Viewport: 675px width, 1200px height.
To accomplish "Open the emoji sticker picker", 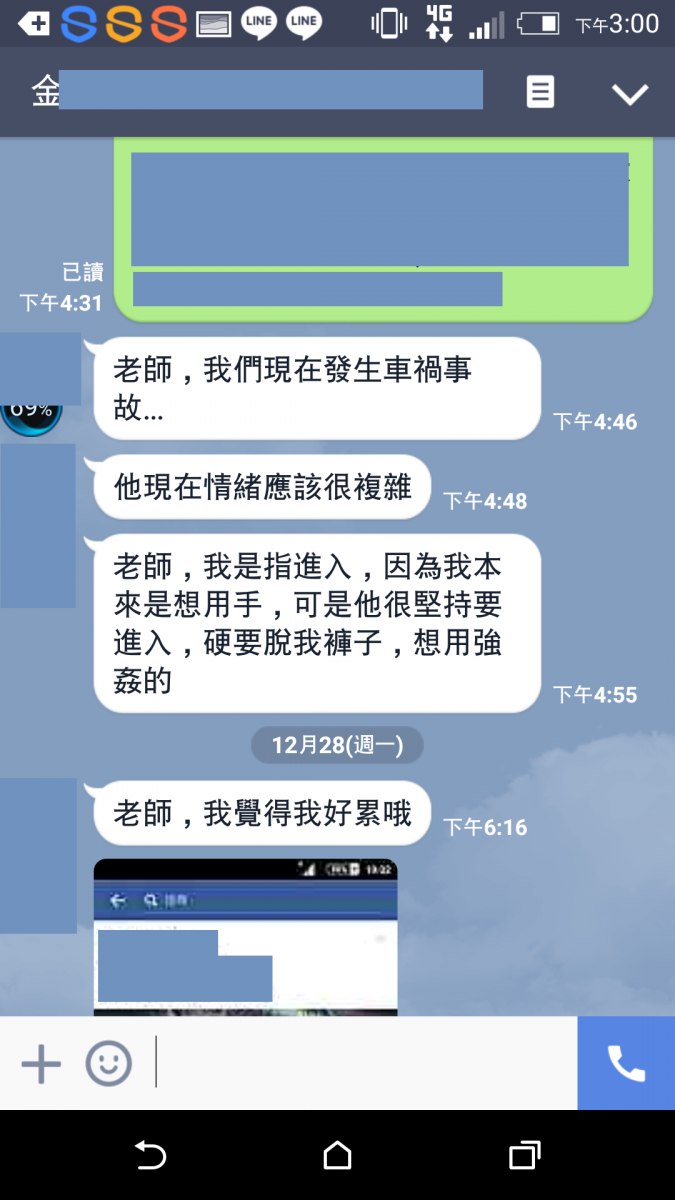I will (108, 1063).
